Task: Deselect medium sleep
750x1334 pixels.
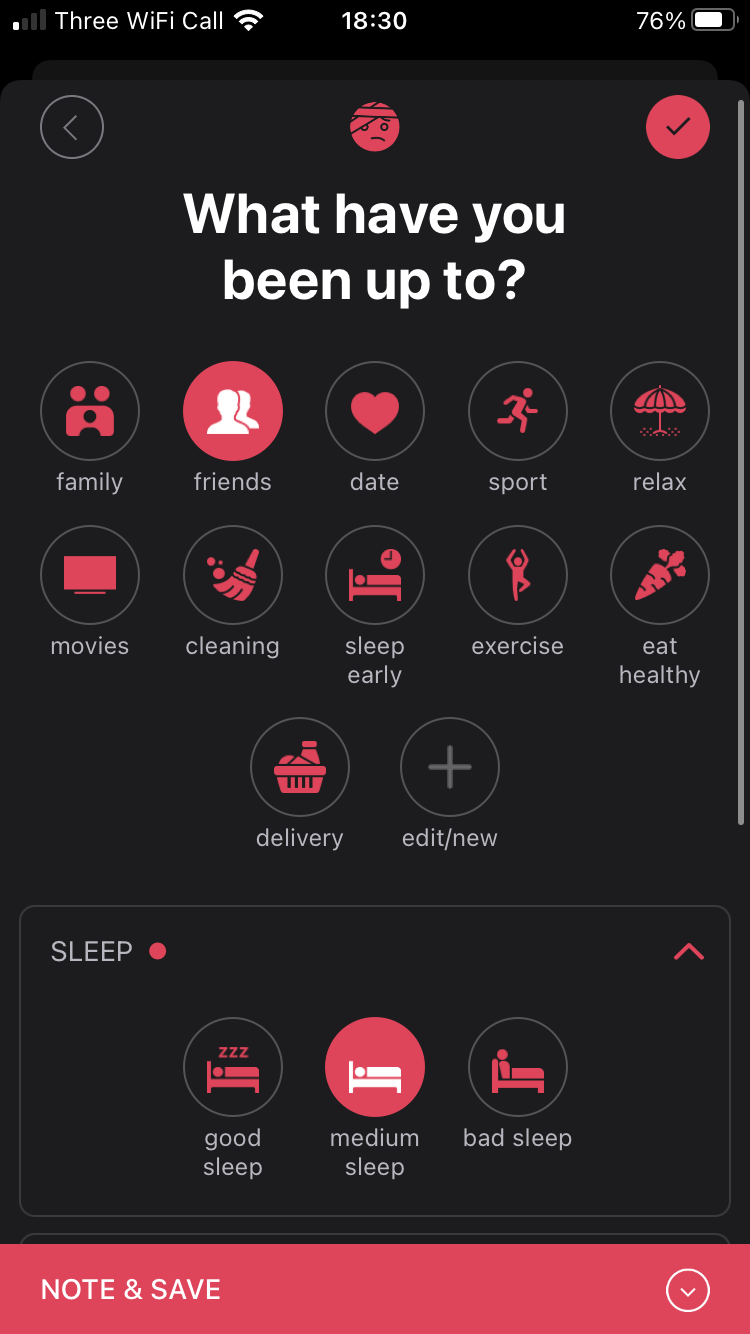Action: click(x=375, y=1067)
